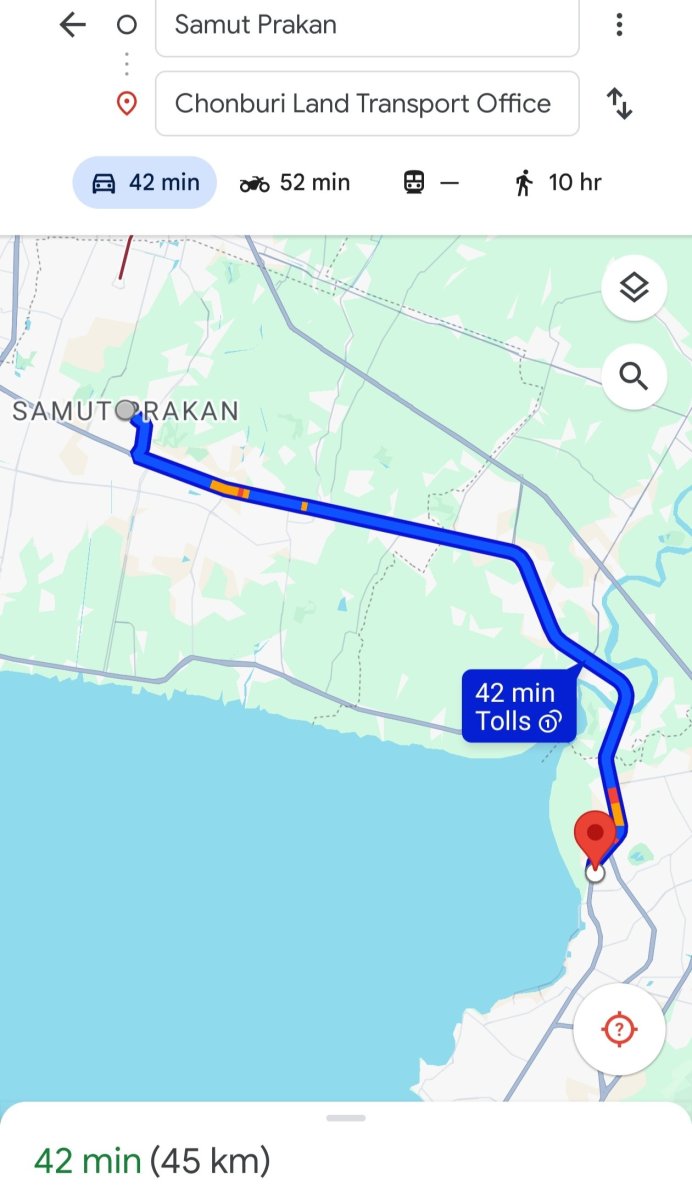Swap start and destination locations
692x1200 pixels.
(x=620, y=103)
